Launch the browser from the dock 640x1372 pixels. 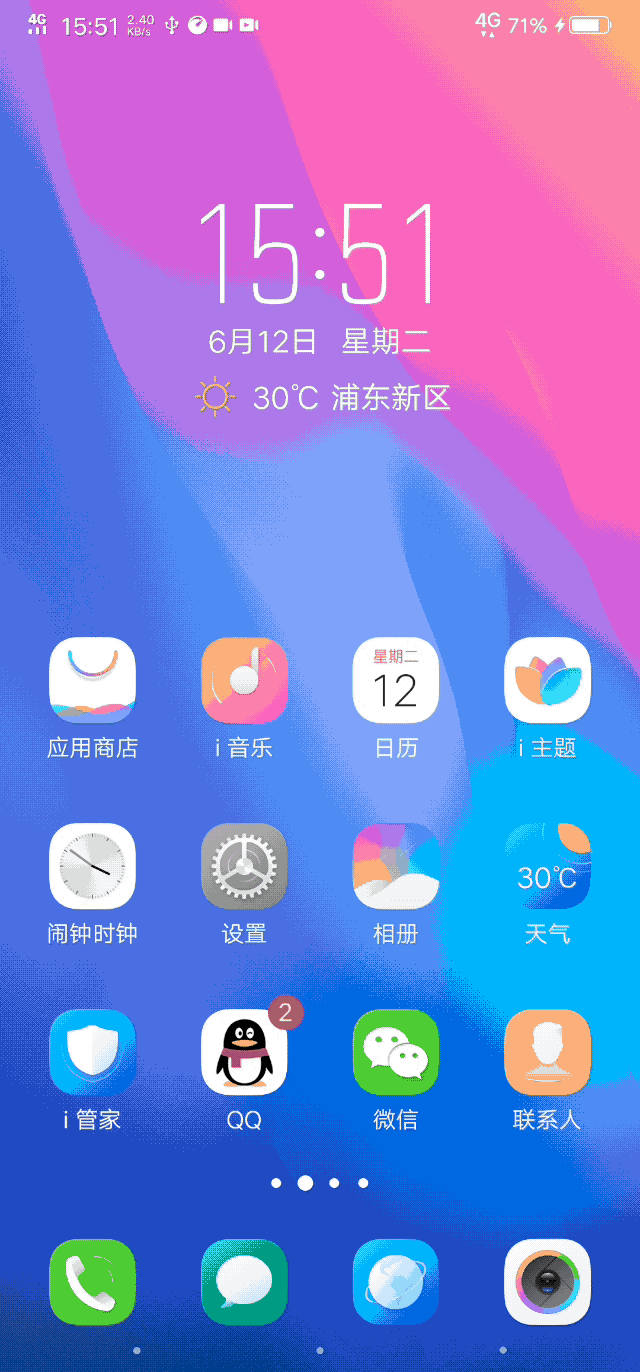click(396, 1282)
